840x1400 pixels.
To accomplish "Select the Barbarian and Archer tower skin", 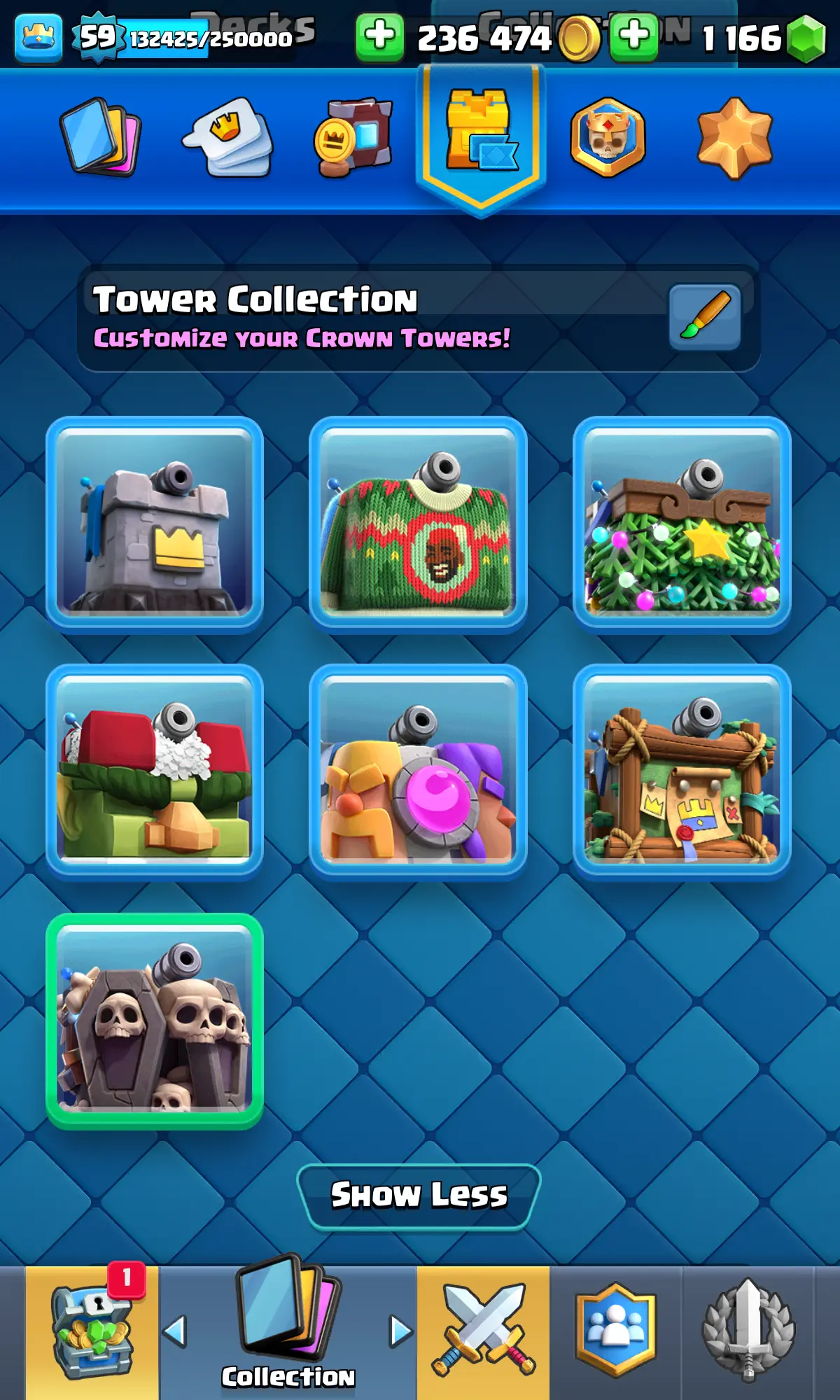I will click(418, 772).
